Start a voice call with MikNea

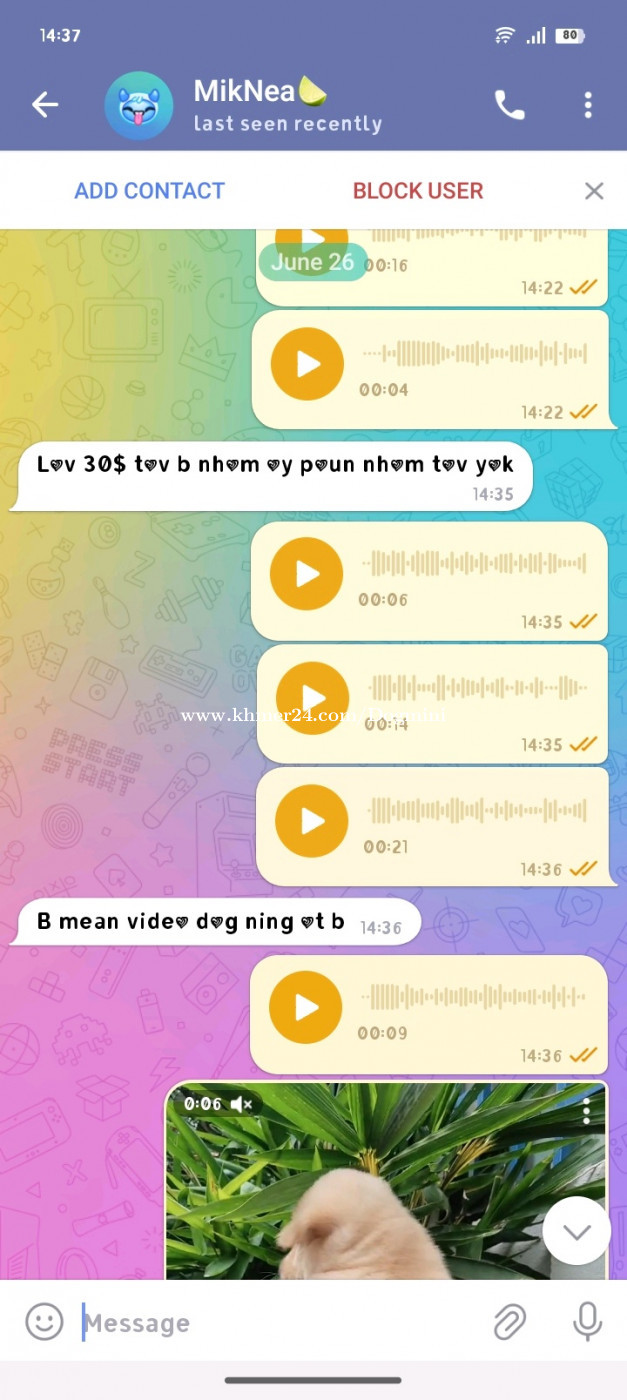[509, 105]
